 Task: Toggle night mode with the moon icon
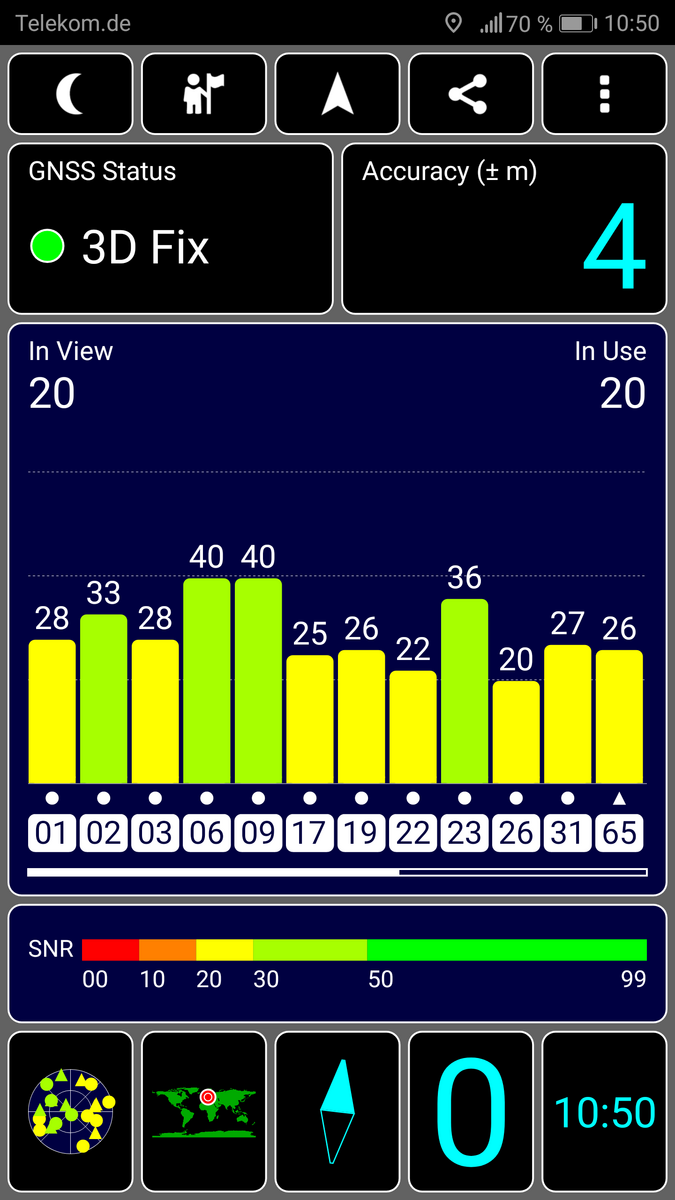pyautogui.click(x=71, y=94)
